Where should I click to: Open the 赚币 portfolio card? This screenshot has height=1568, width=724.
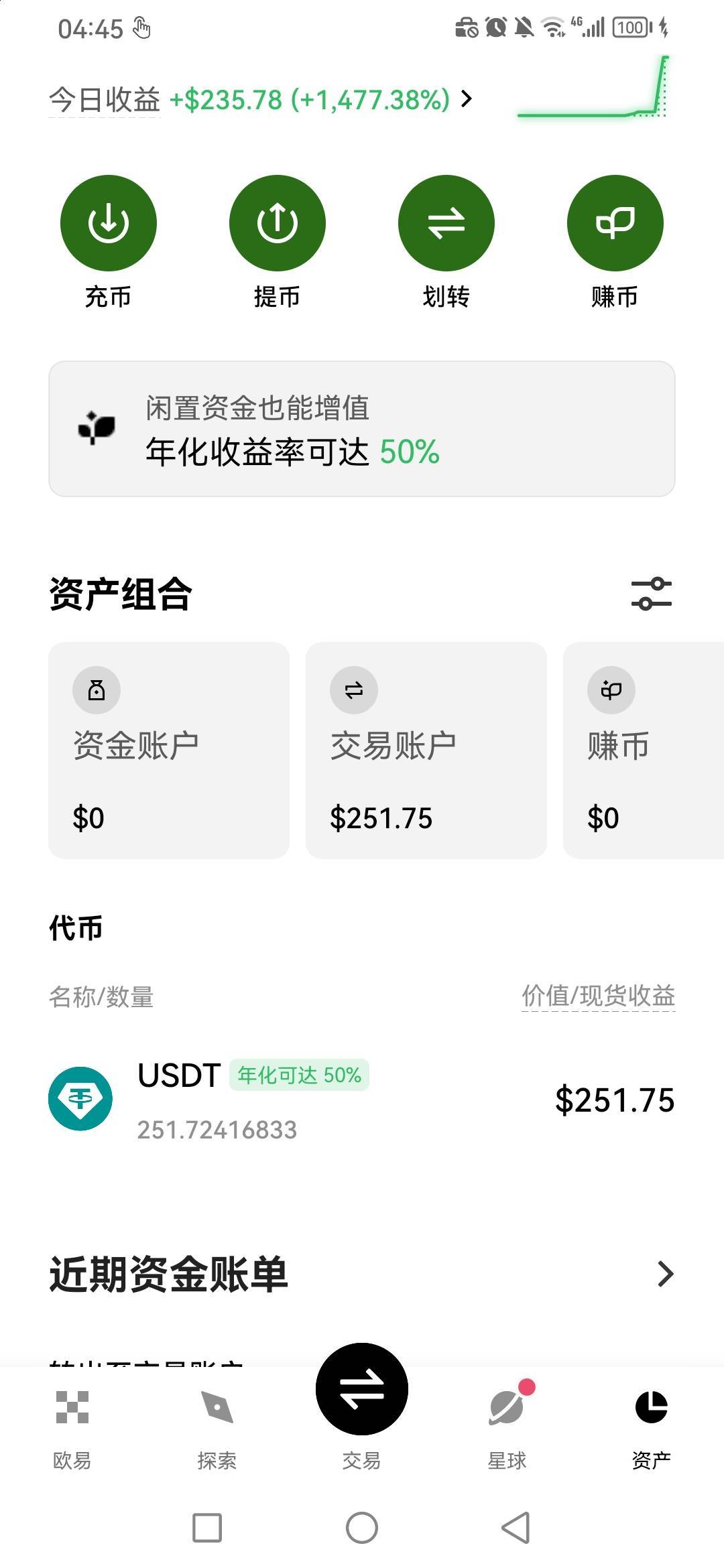click(x=642, y=750)
